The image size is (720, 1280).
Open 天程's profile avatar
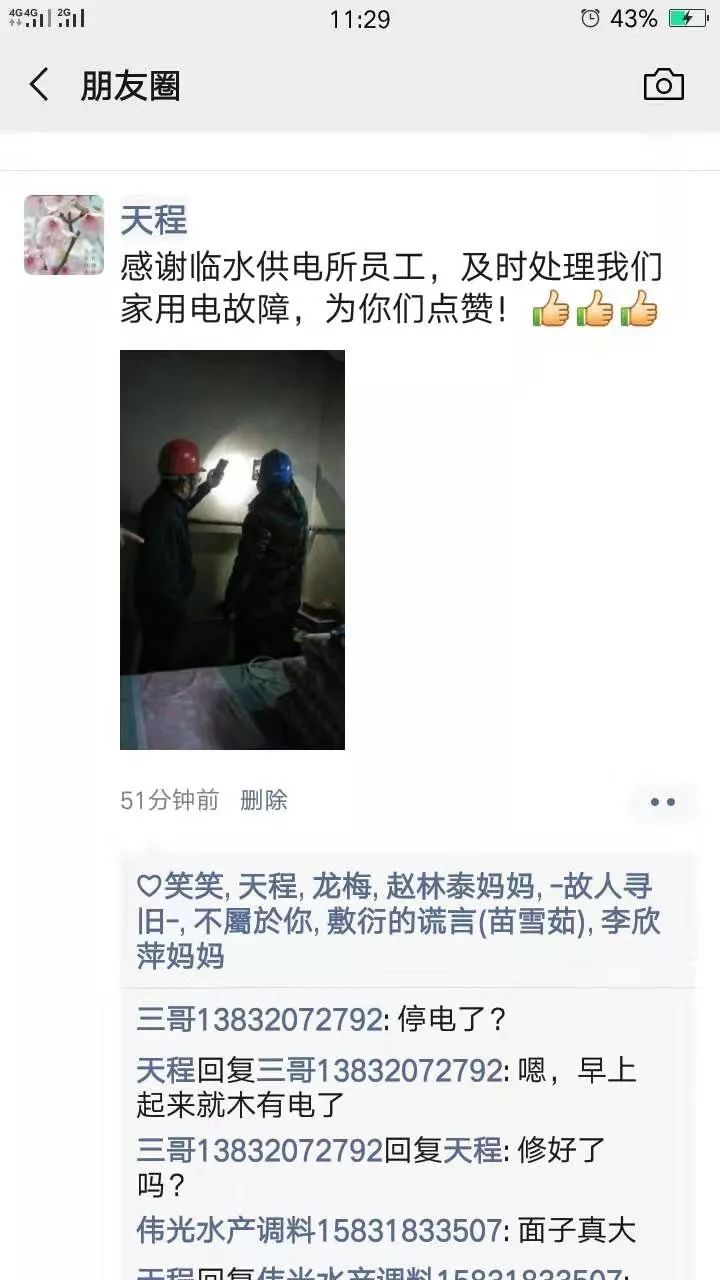click(x=64, y=235)
